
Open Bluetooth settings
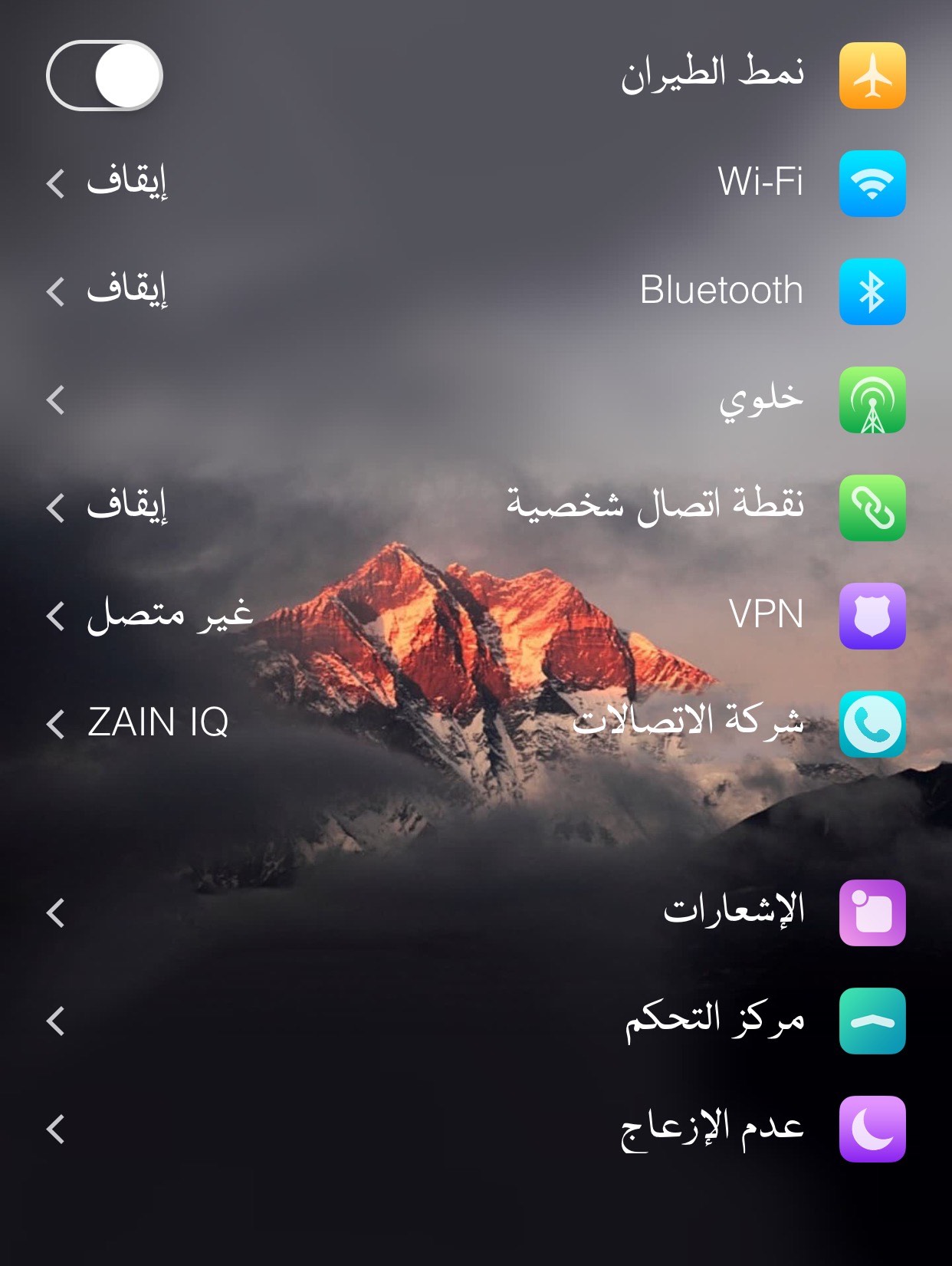[721, 291]
